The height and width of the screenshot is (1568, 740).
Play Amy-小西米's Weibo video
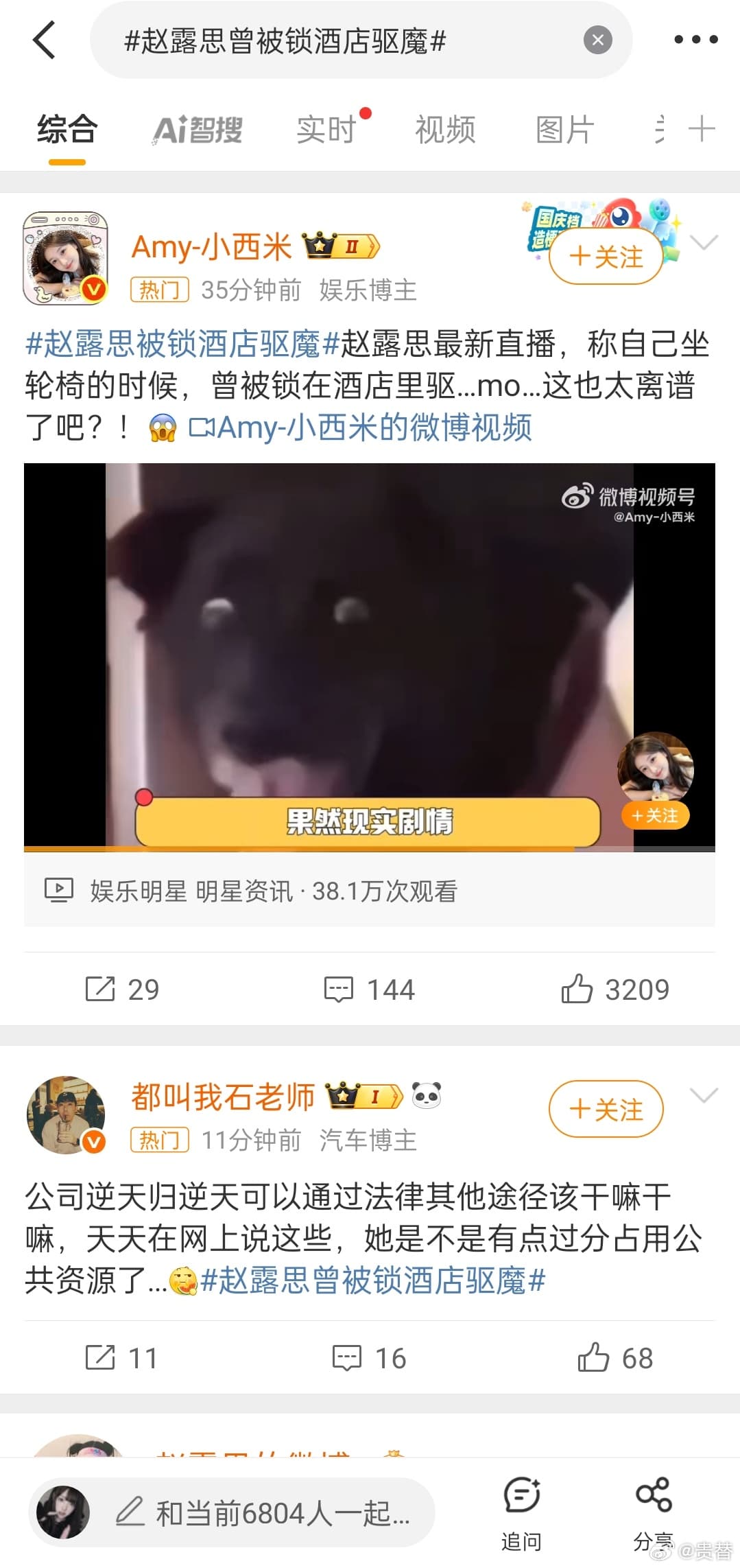[x=369, y=657]
